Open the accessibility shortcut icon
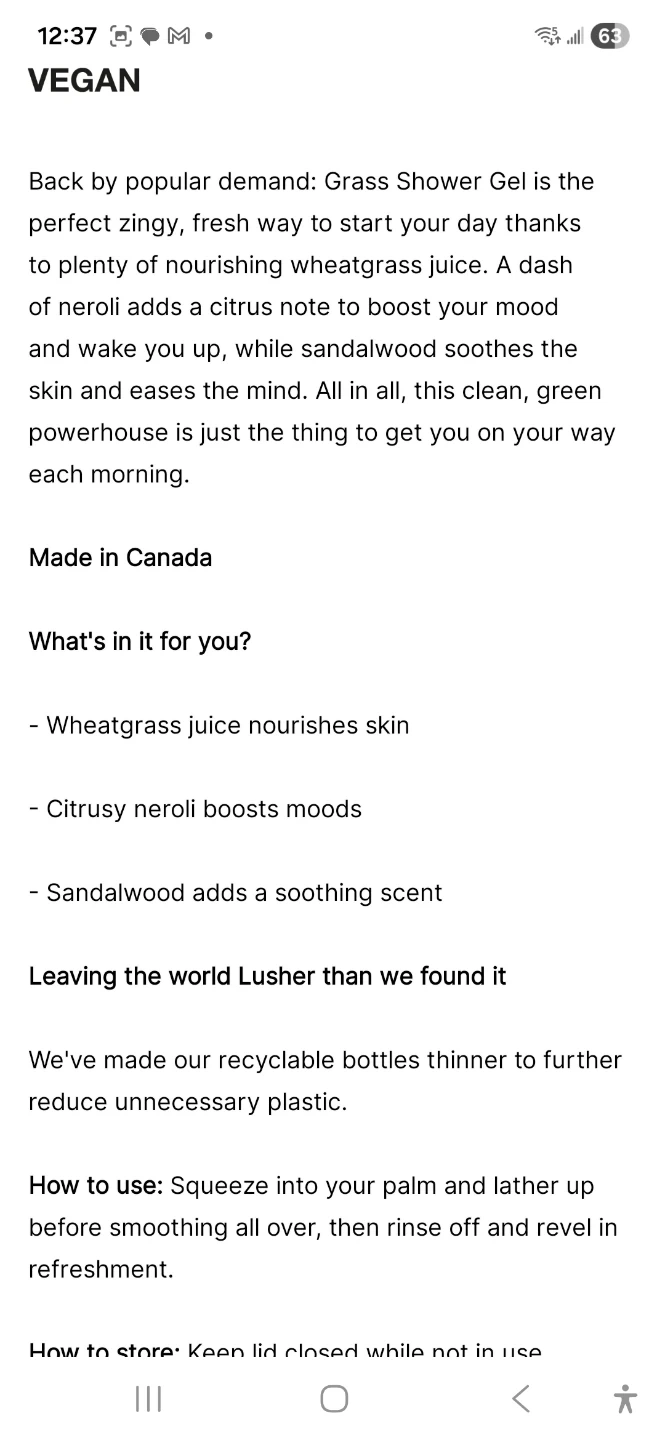Screen dimensions: 665x1440 [625, 1398]
